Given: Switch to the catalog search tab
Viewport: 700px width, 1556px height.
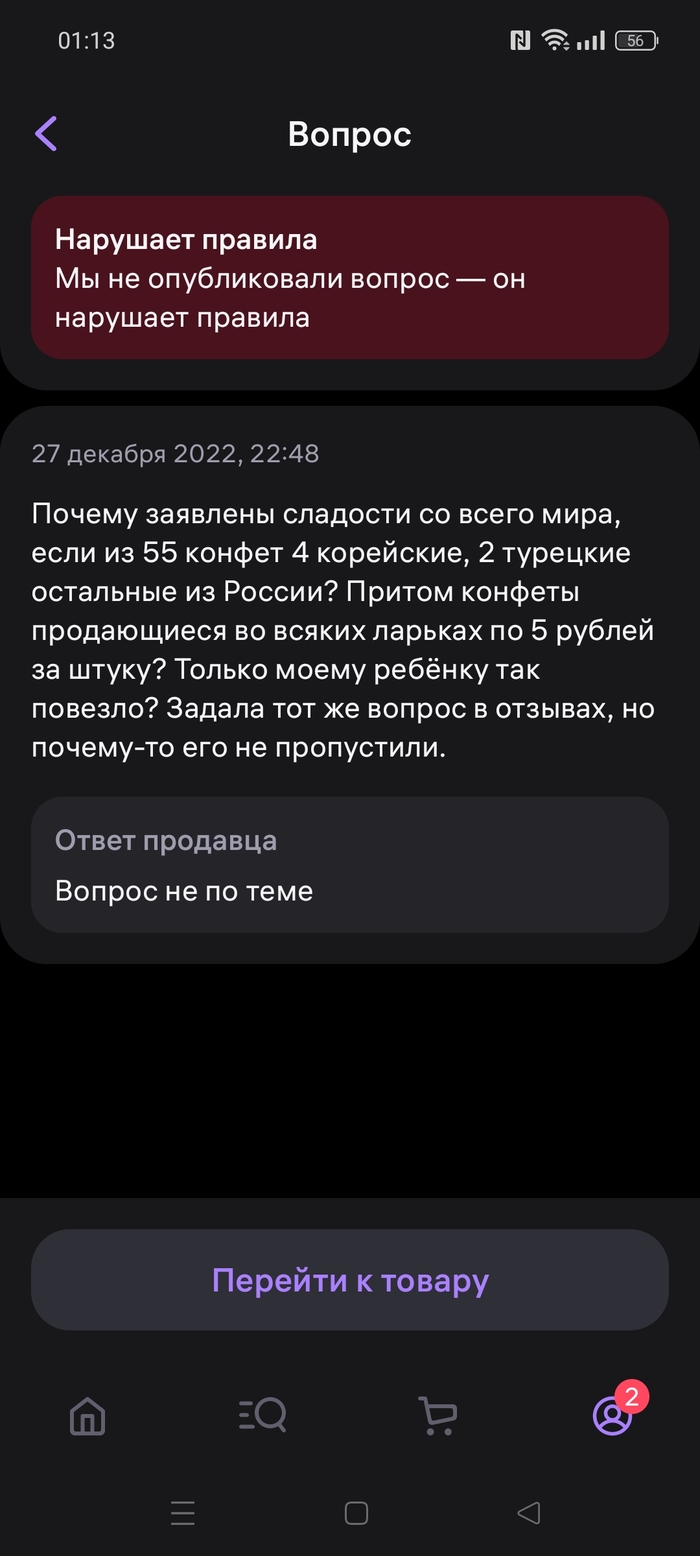Looking at the screenshot, I should pyautogui.click(x=263, y=1416).
